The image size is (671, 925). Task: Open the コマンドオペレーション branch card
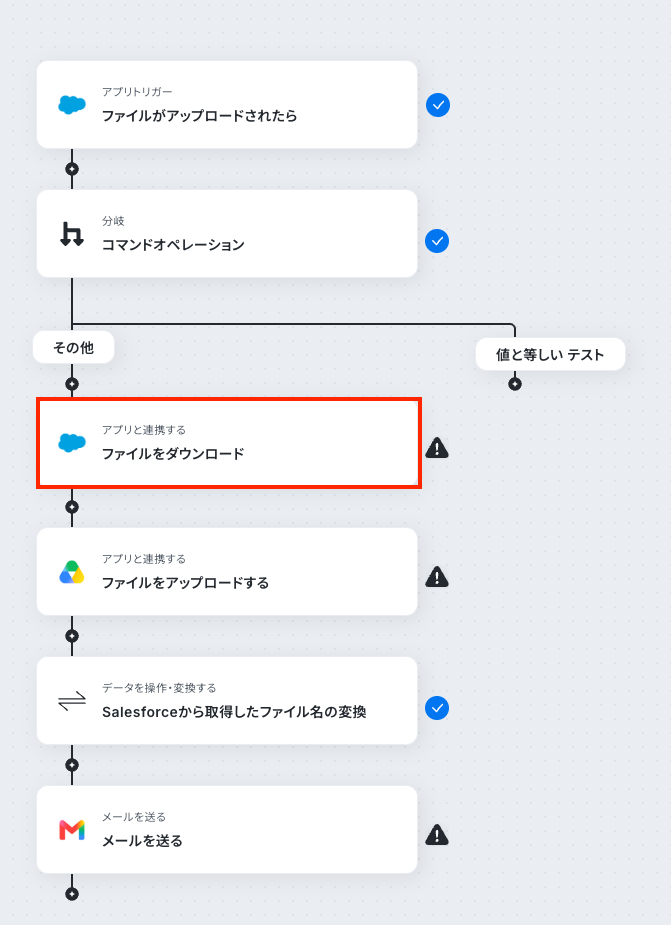[227, 234]
